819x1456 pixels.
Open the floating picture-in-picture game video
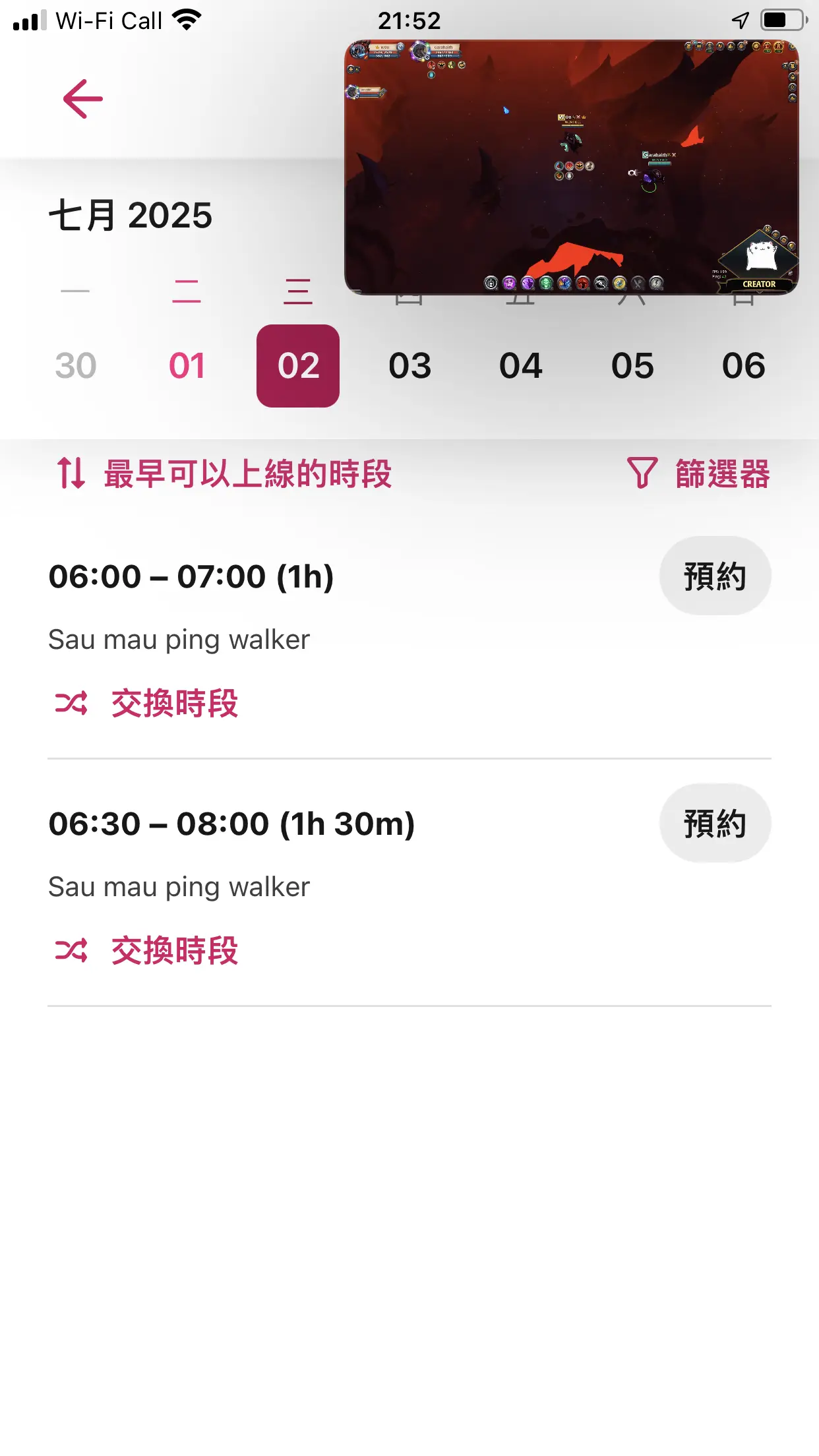(x=572, y=167)
